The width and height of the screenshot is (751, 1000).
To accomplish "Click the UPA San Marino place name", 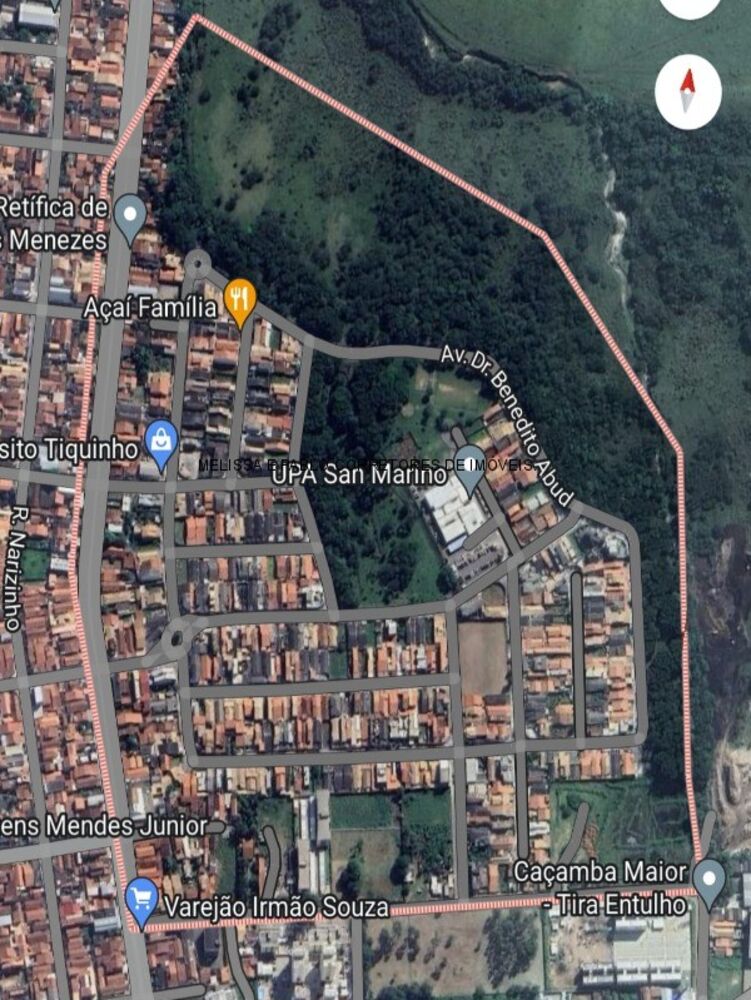I will click(x=357, y=475).
